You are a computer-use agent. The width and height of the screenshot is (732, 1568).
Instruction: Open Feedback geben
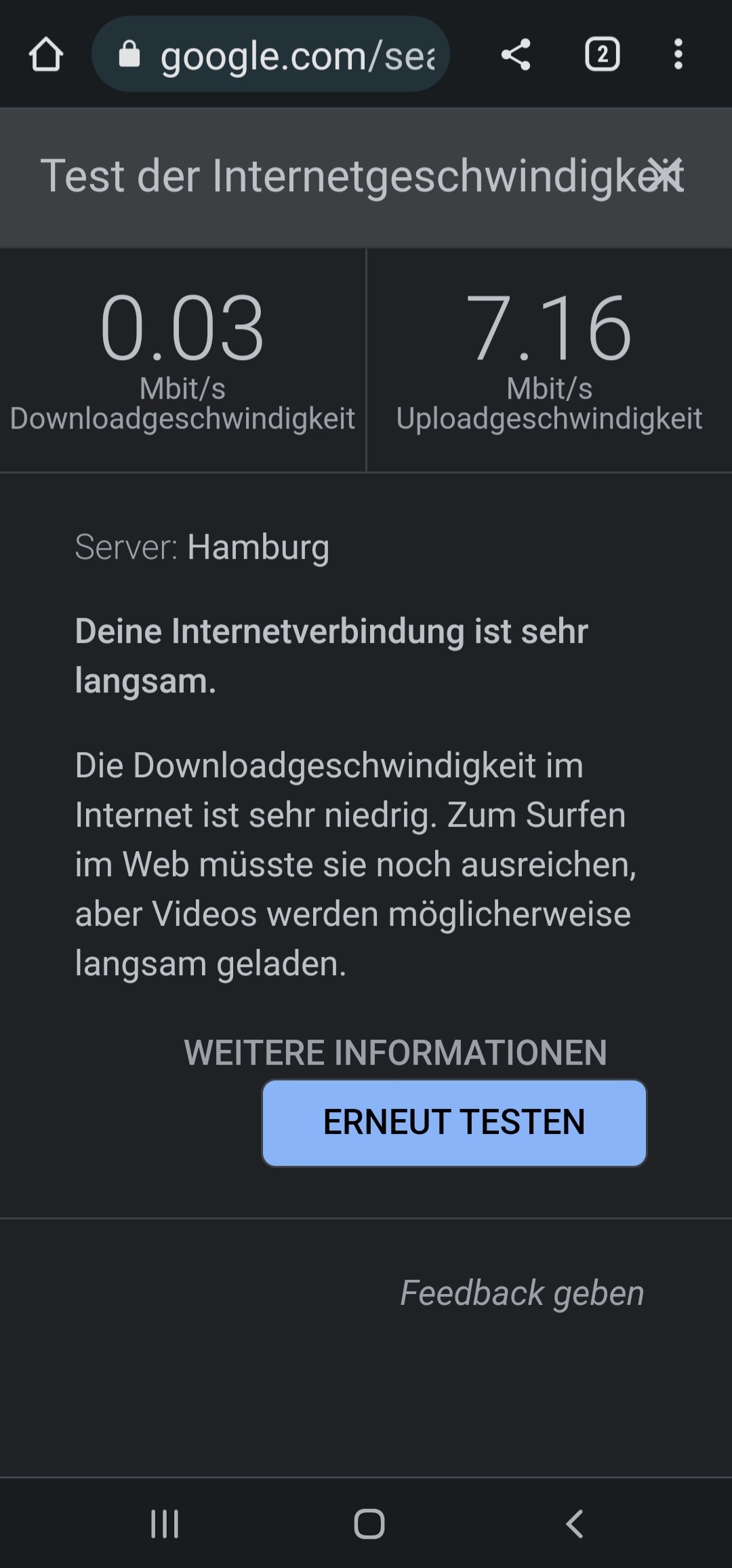coord(522,1293)
